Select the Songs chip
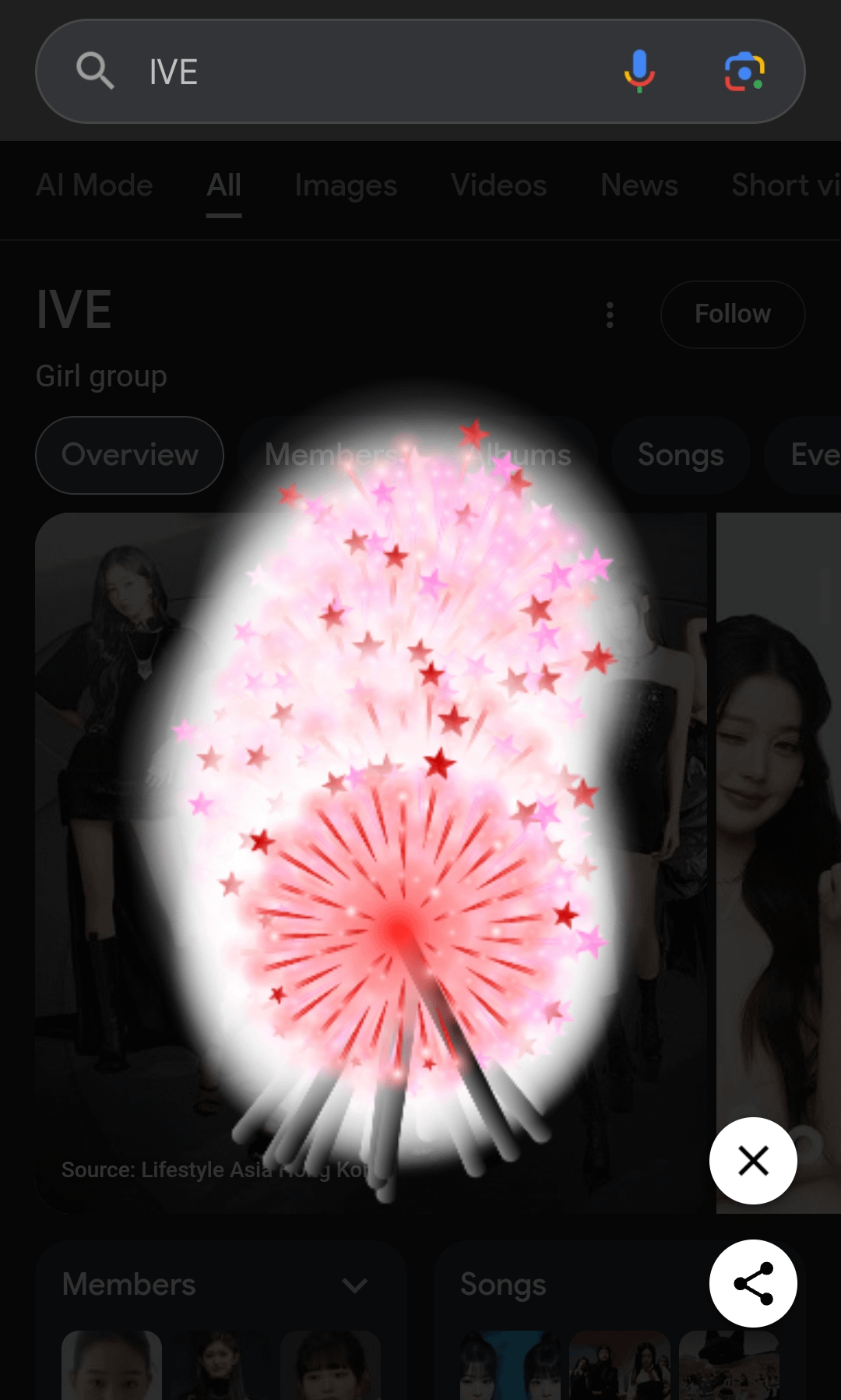Screen dimensions: 841x1400 tap(680, 455)
